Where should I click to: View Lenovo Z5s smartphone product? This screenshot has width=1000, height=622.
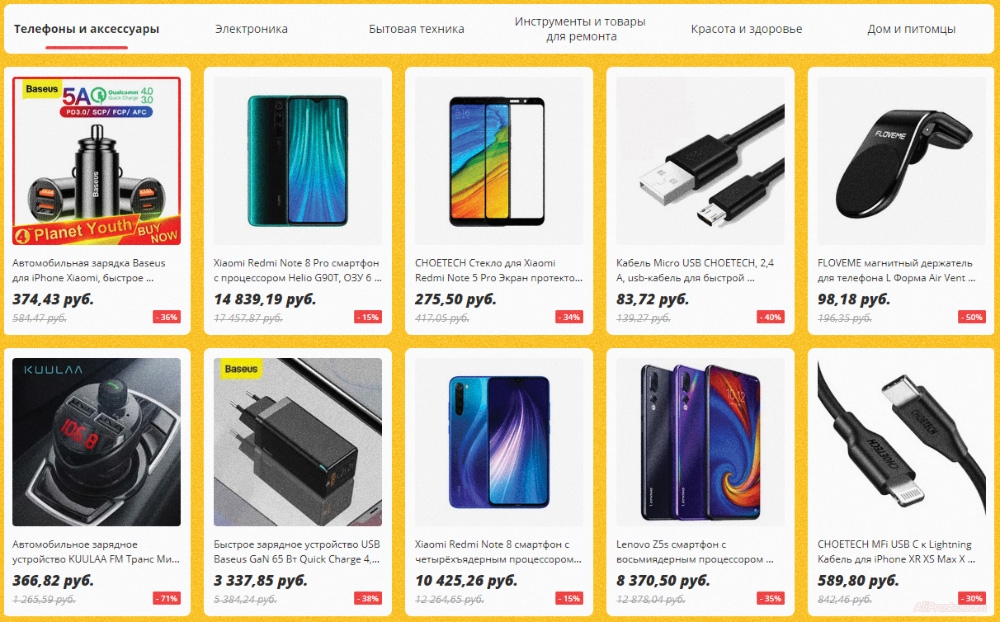(699, 442)
